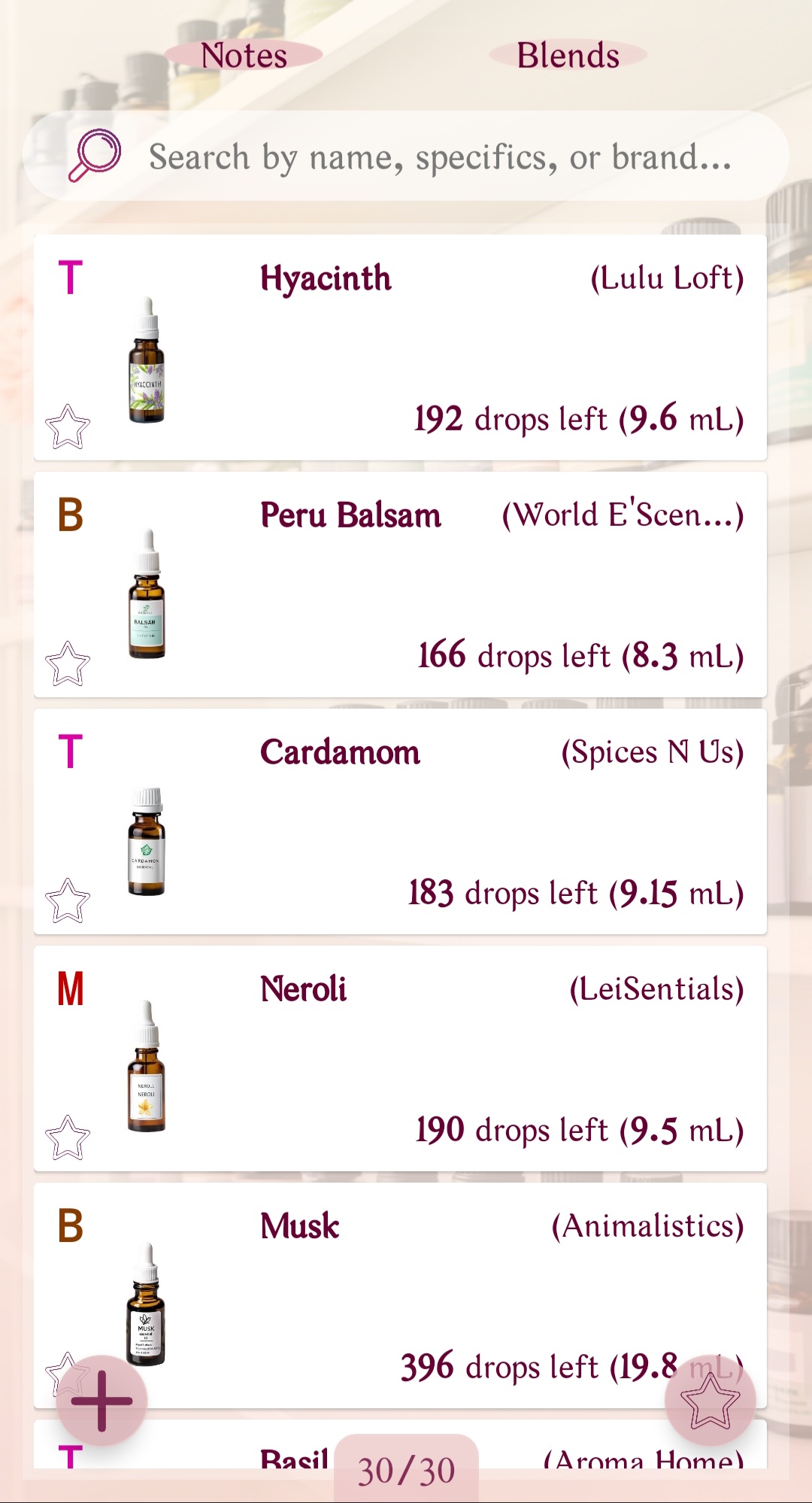The width and height of the screenshot is (812, 1503).
Task: Add Neroli to favorites
Action: (68, 1137)
